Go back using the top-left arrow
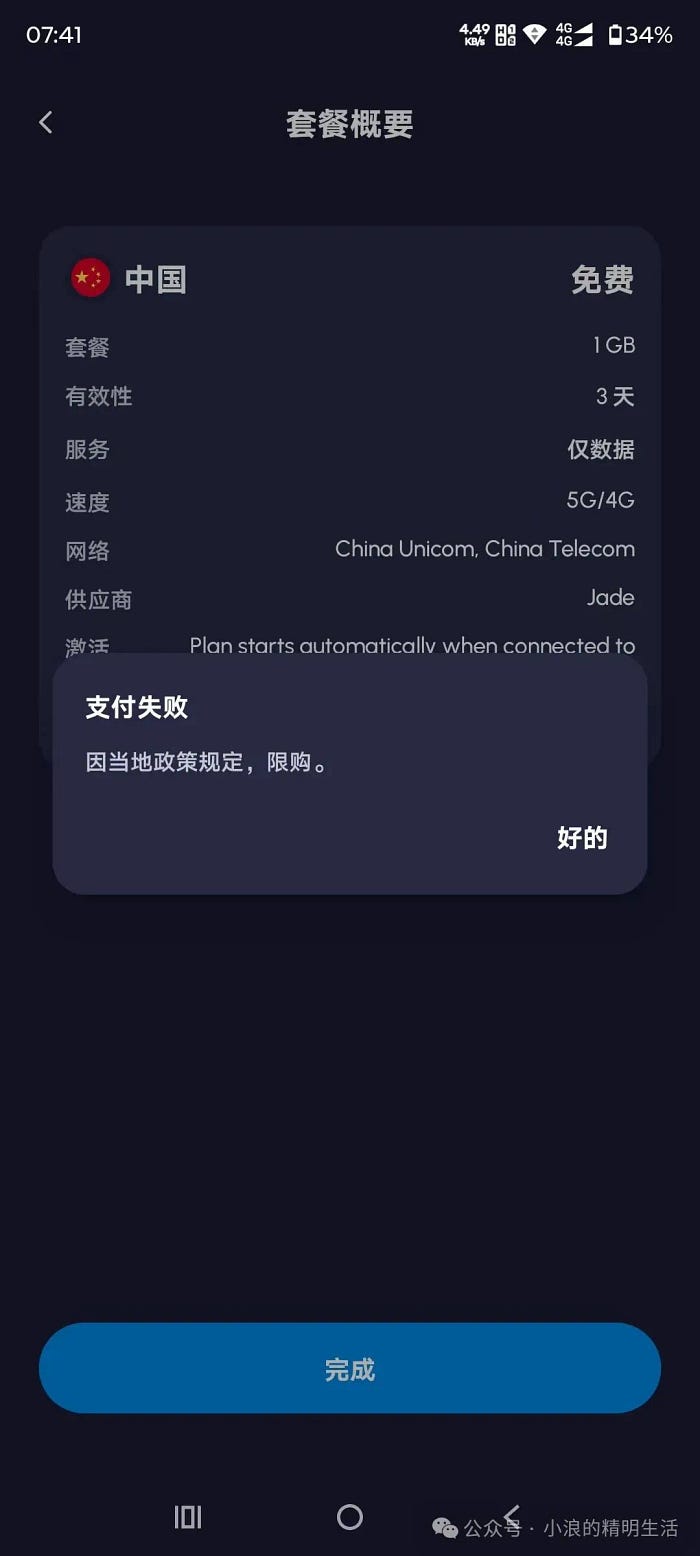Screen dimensions: 700x1556 [46, 122]
